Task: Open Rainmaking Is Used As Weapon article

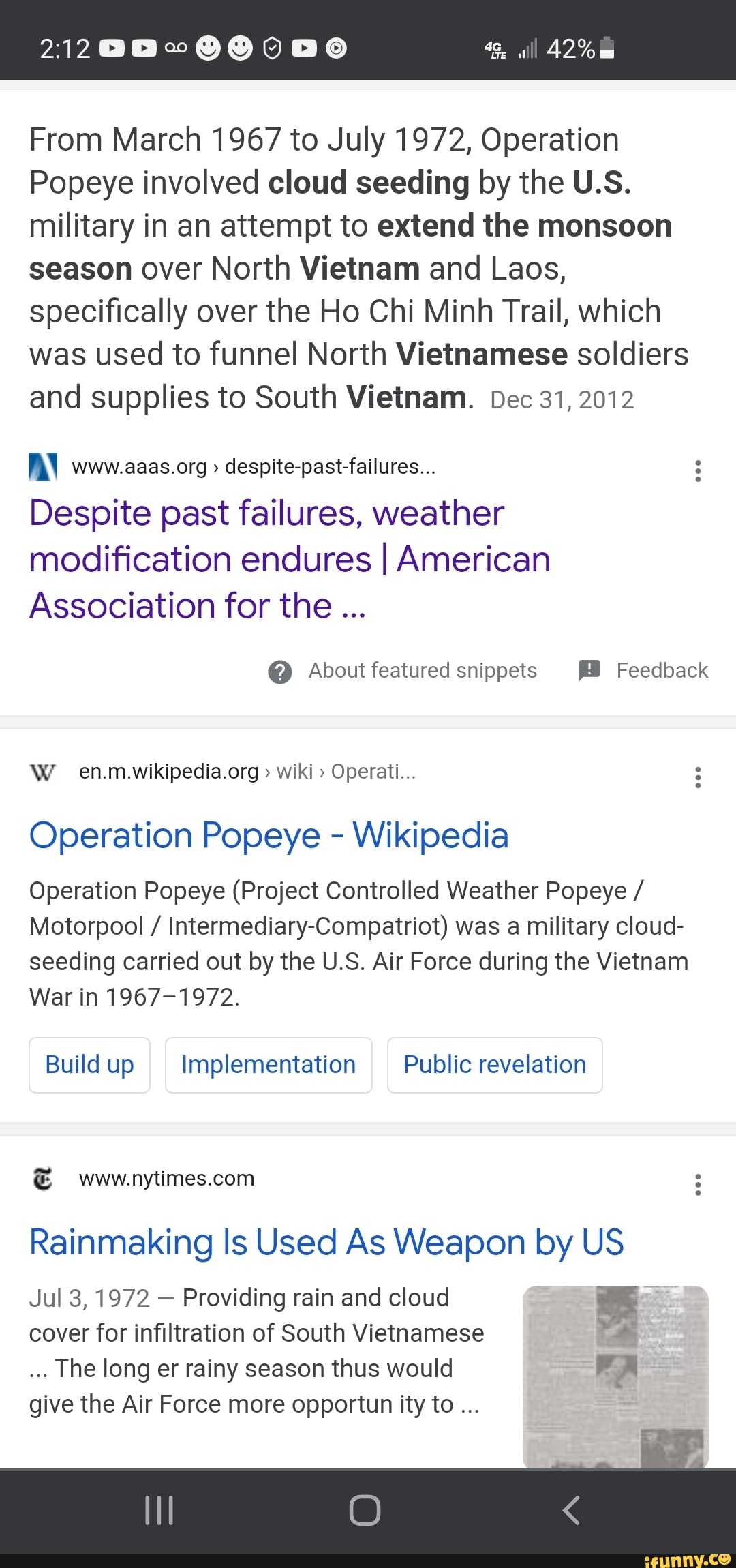Action: (326, 1242)
